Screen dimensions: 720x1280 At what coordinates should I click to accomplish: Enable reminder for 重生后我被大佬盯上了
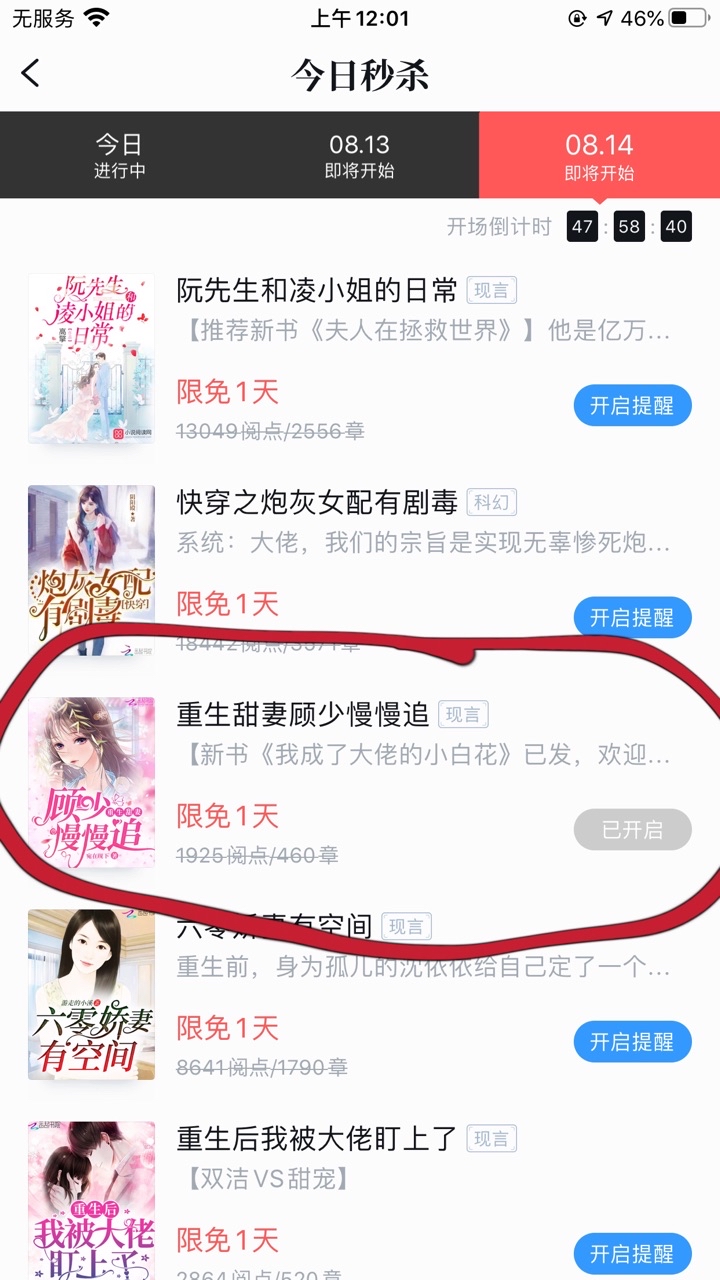(x=632, y=1253)
